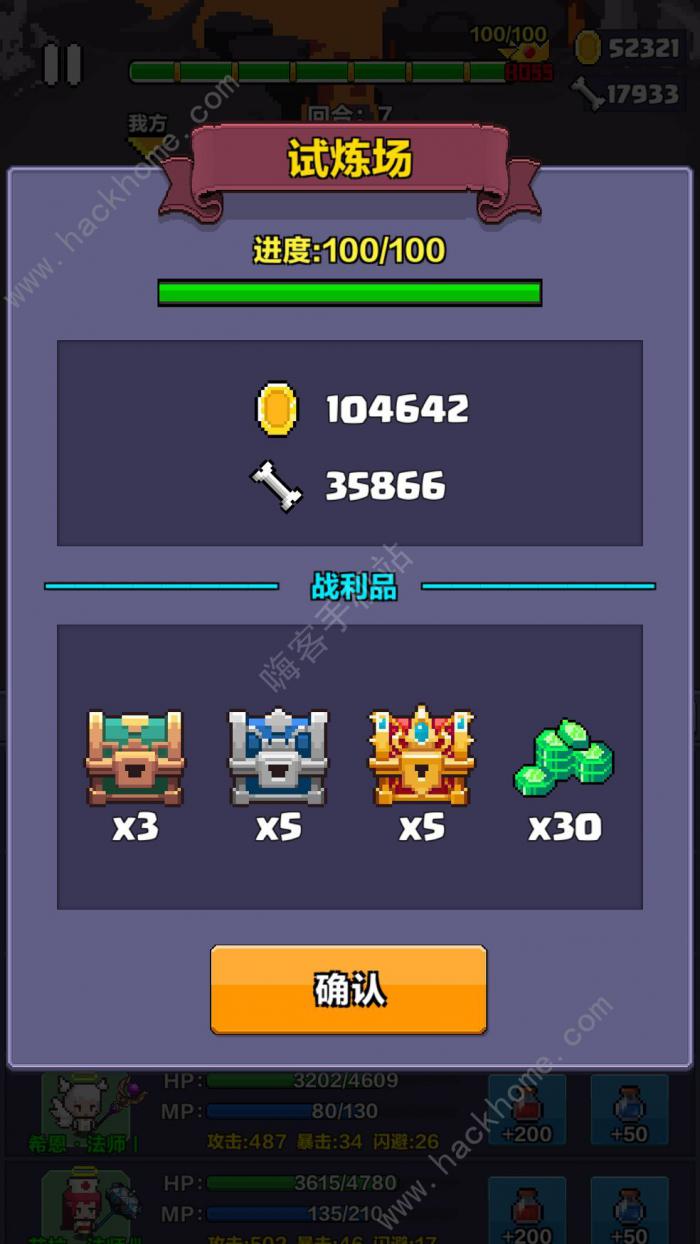Image resolution: width=700 pixels, height=1244 pixels.
Task: Pause the game
Action: [62, 64]
